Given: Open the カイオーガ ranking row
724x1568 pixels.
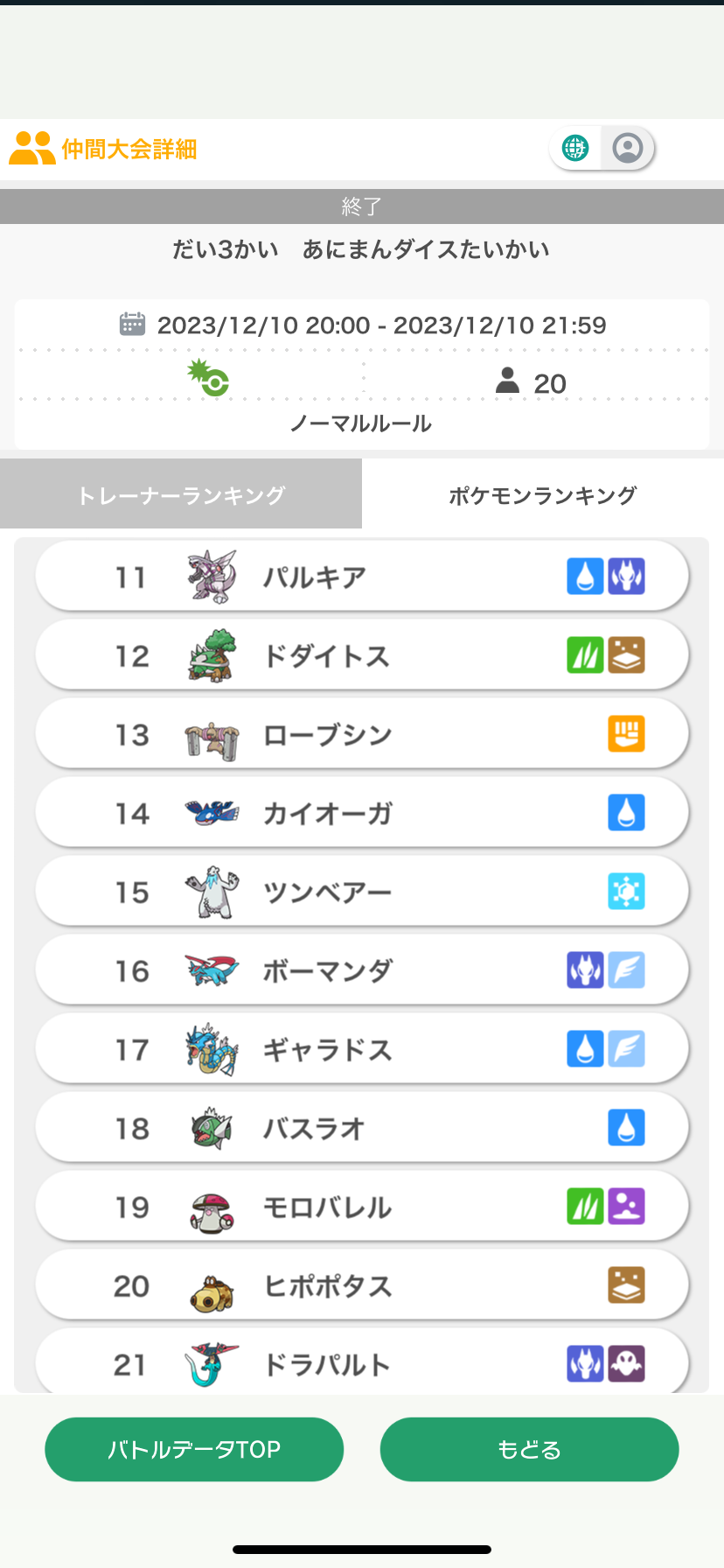Looking at the screenshot, I should [x=362, y=813].
